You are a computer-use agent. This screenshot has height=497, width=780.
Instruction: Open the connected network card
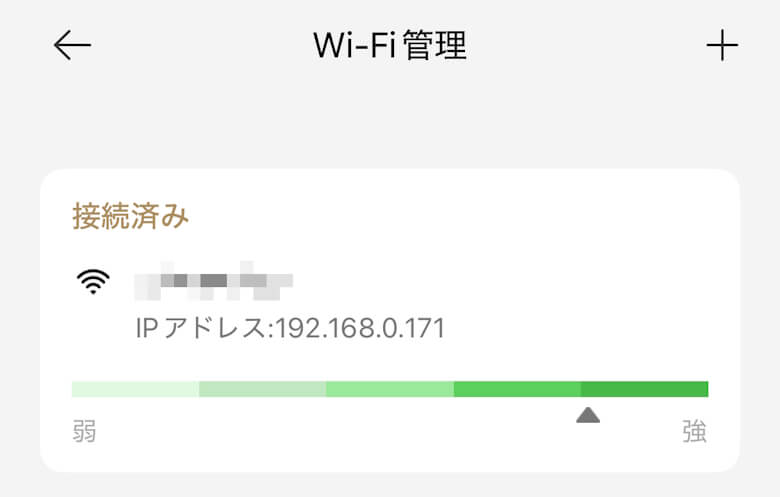pyautogui.click(x=389, y=300)
